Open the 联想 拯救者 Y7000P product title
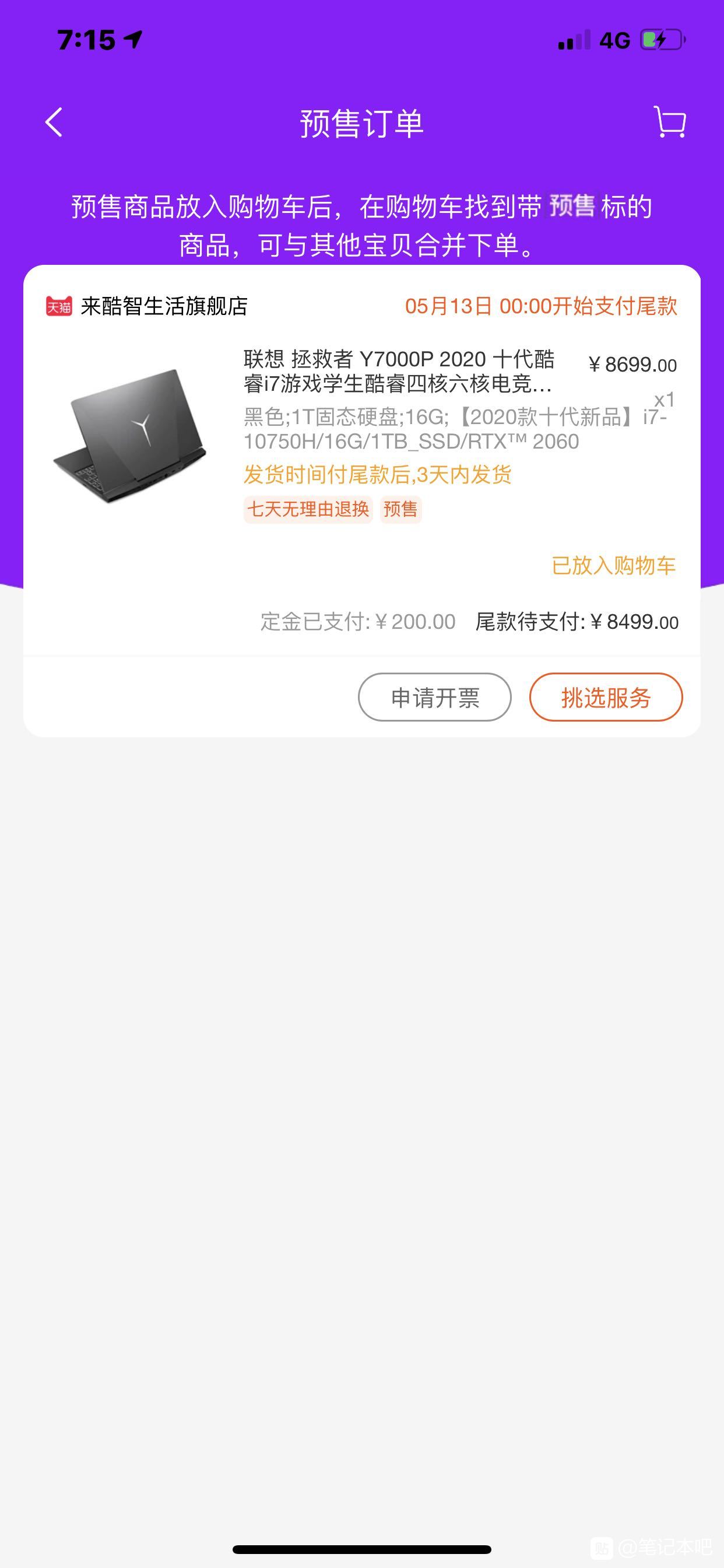Screen dimensions: 724x1568 [399, 372]
